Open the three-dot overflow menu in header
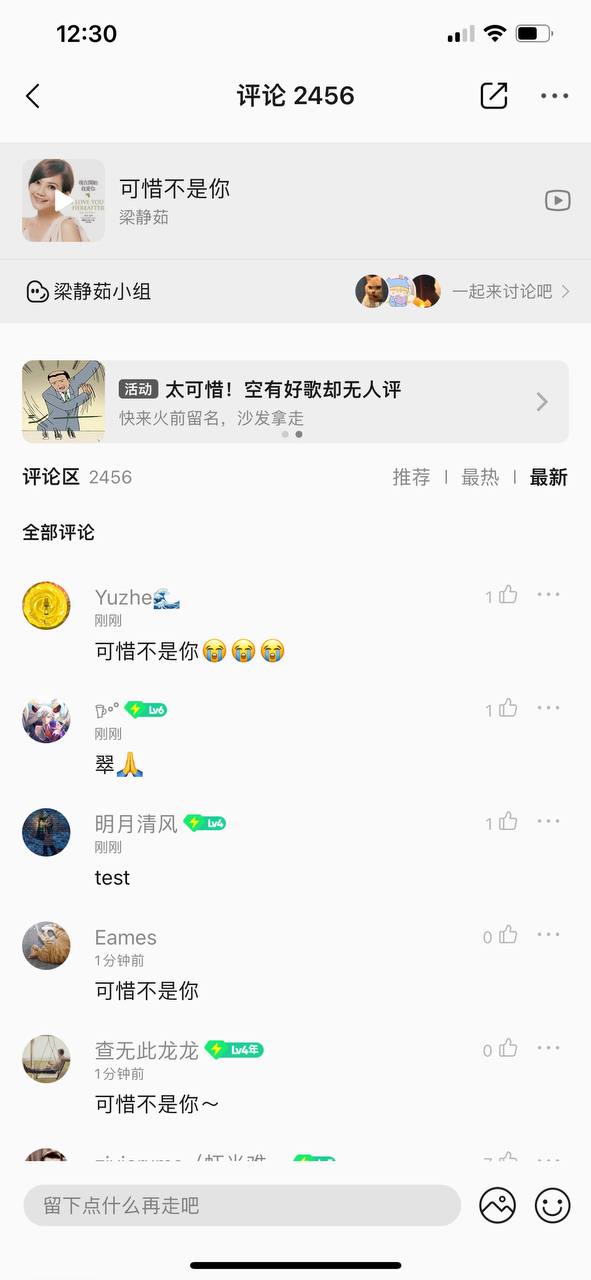This screenshot has width=591, height=1280. [x=554, y=96]
